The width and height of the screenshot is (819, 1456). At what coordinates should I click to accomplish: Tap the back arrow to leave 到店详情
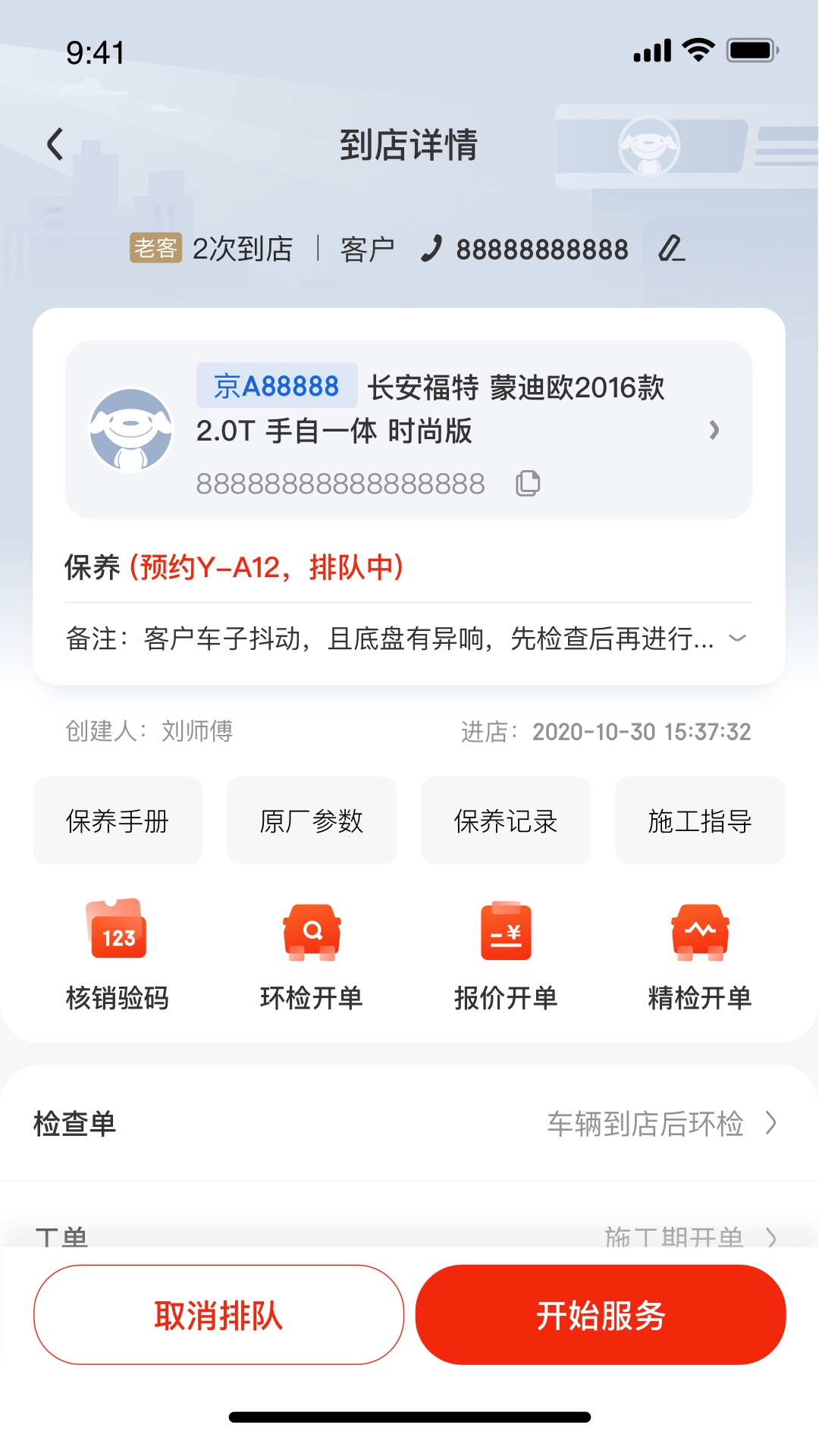54,143
